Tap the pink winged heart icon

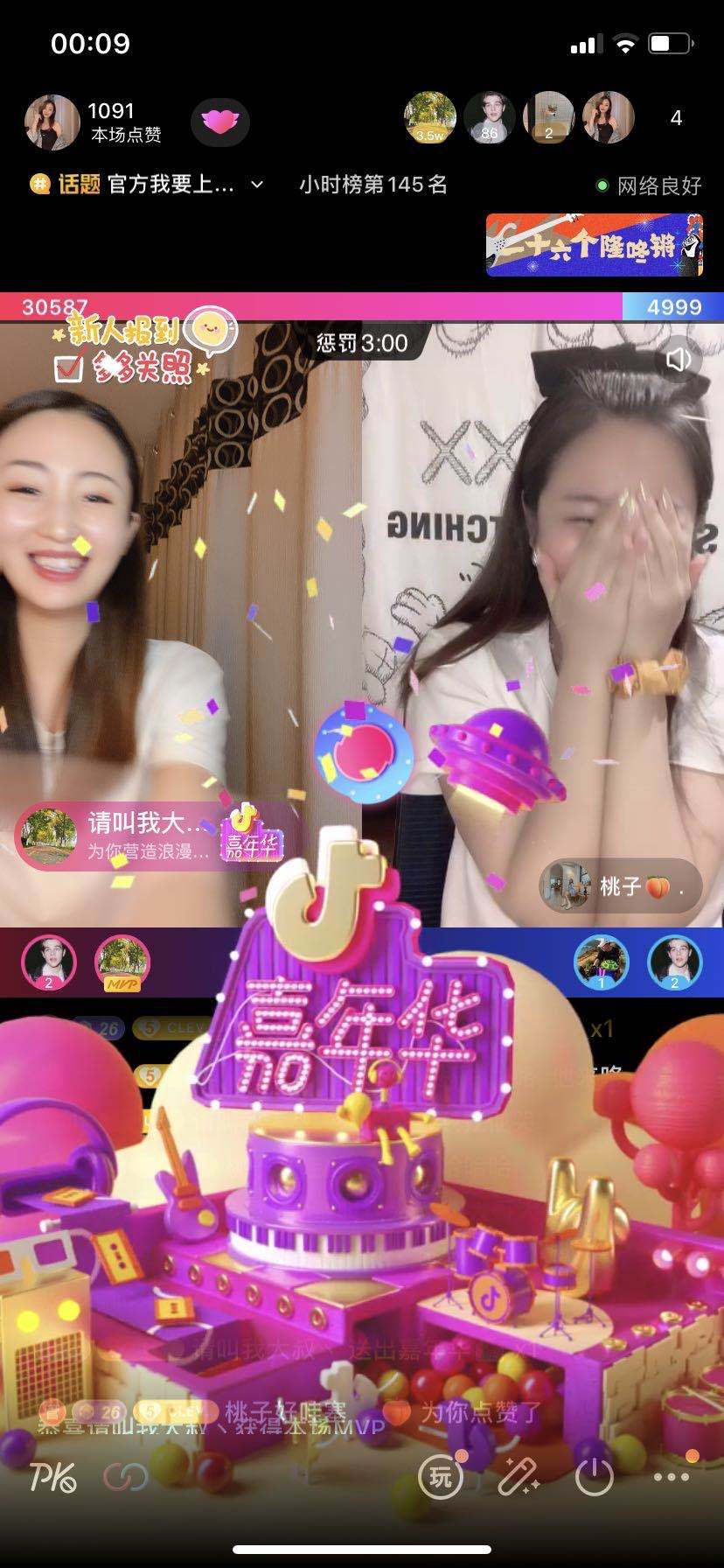coord(219,122)
